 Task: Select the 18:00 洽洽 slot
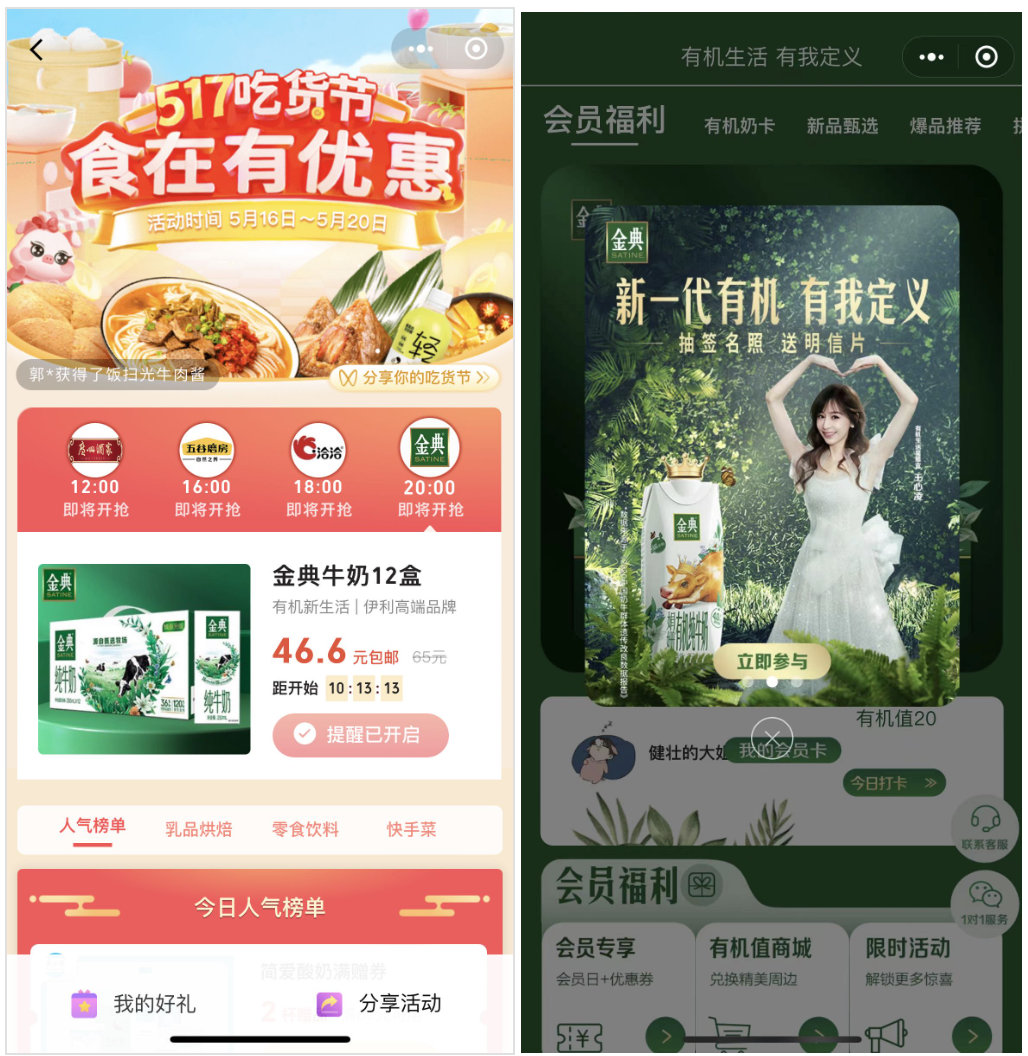318,471
